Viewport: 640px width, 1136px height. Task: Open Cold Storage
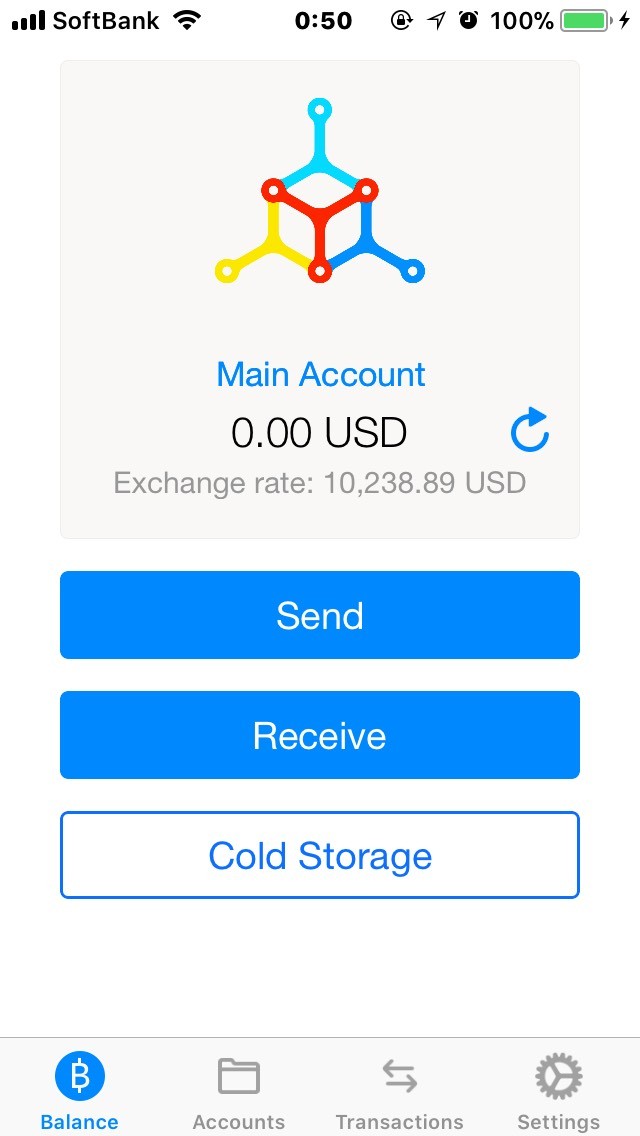pyautogui.click(x=320, y=855)
